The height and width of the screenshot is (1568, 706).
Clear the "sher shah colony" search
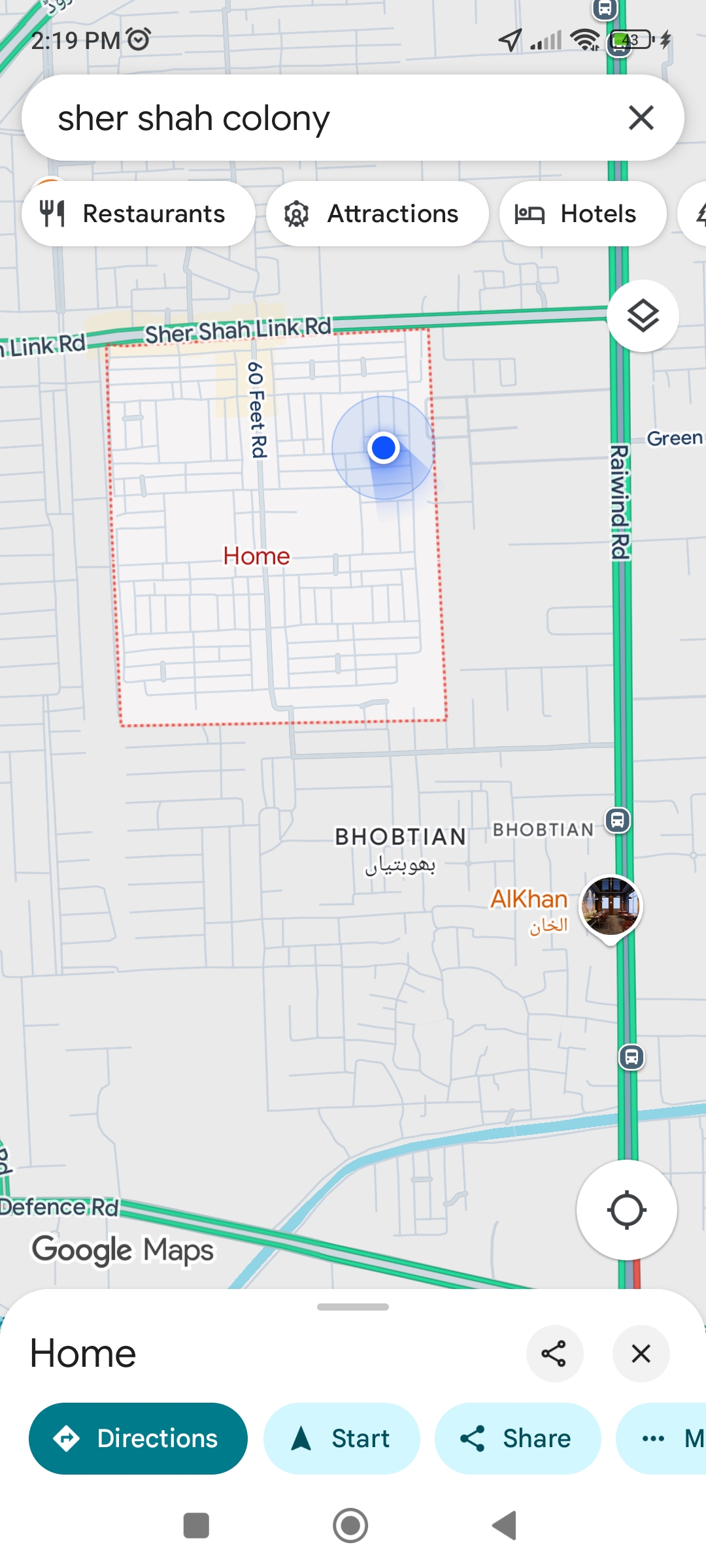point(641,118)
